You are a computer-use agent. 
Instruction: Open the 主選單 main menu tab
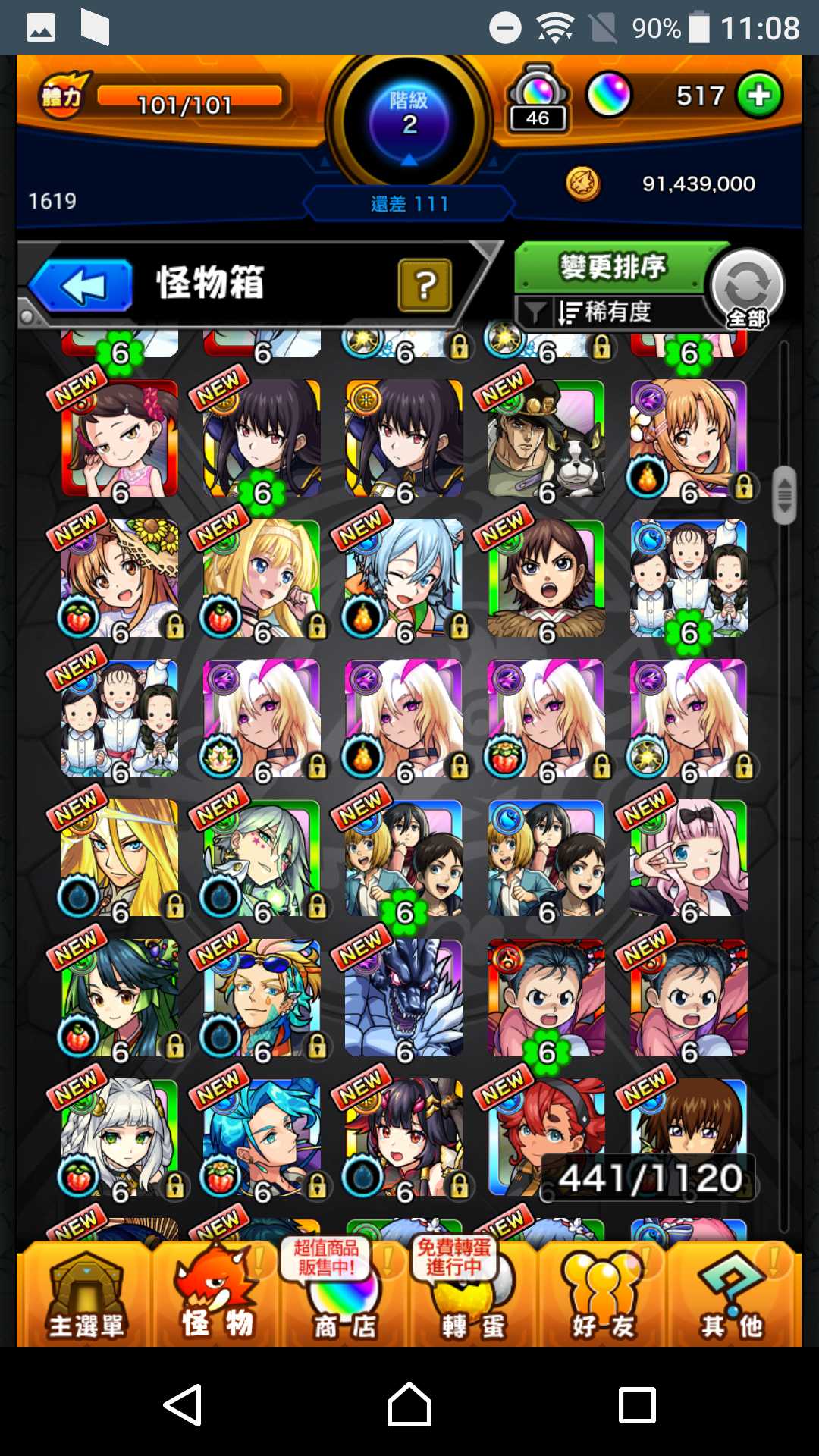[x=85, y=1298]
